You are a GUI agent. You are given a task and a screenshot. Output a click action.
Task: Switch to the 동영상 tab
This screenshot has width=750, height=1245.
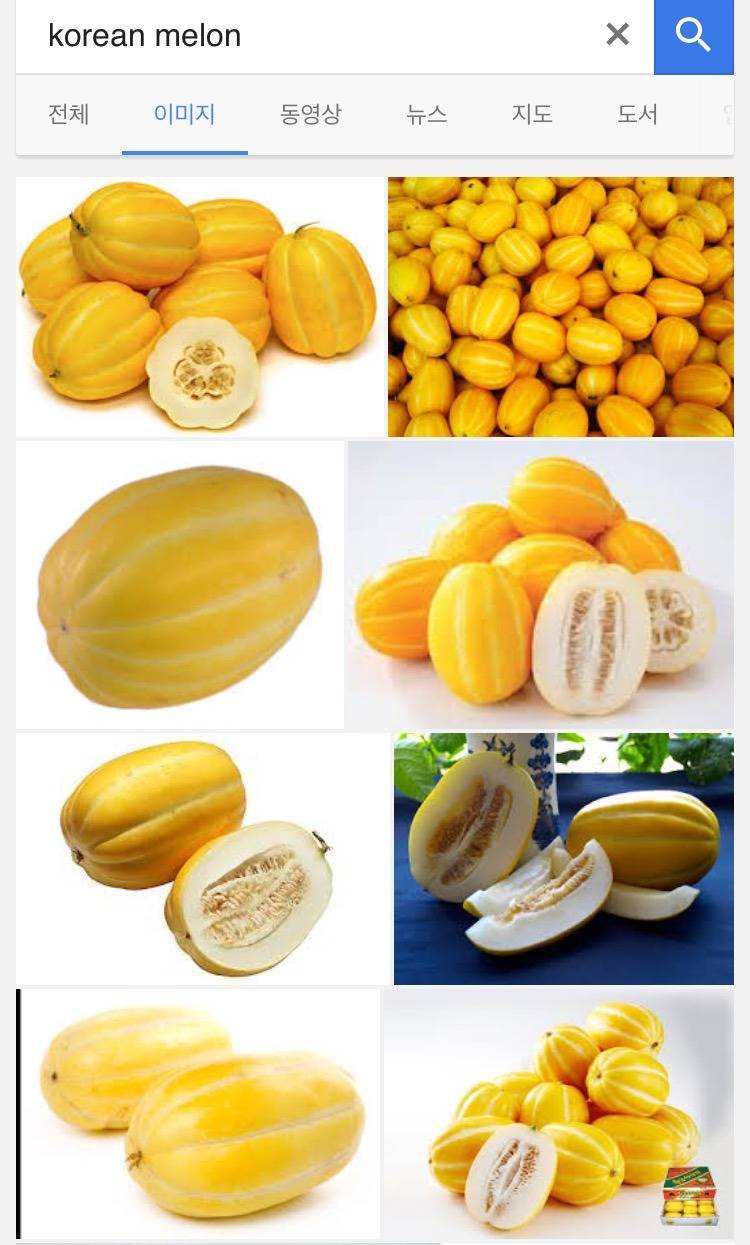coord(310,114)
